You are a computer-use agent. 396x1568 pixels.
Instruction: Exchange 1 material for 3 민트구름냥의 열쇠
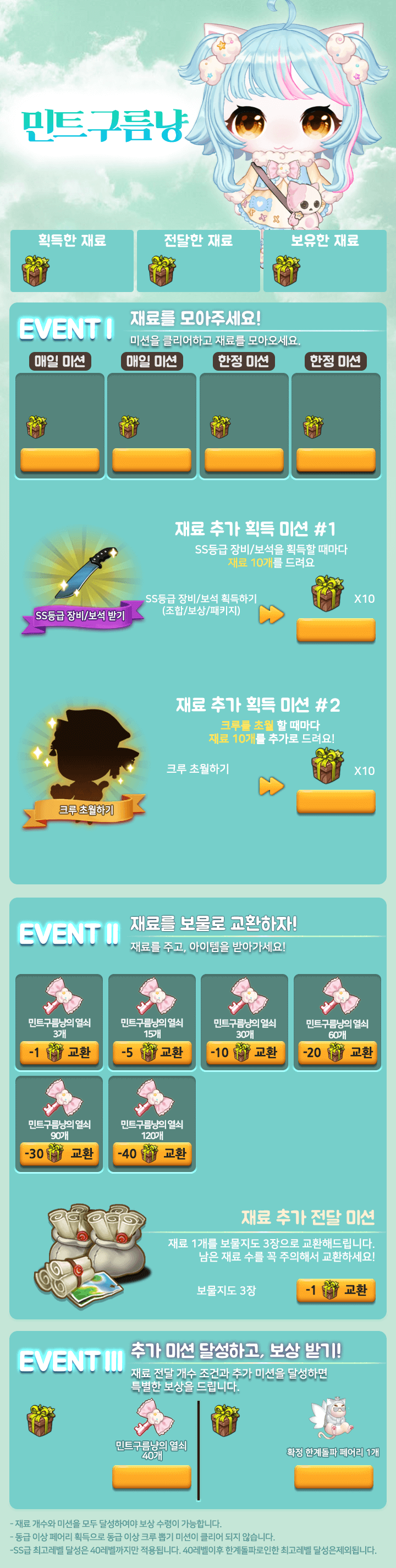(59, 1053)
